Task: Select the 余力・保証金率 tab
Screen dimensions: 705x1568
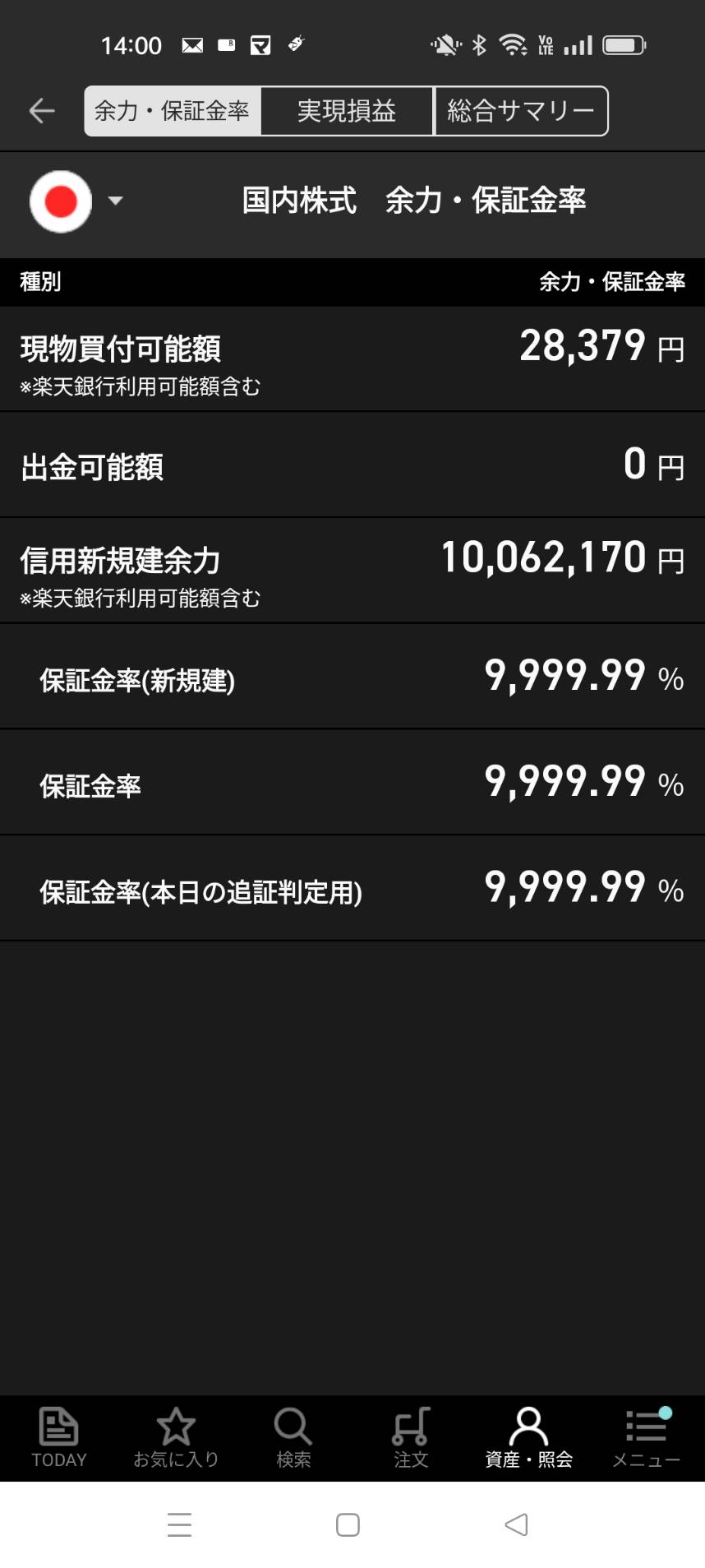Action: [173, 111]
